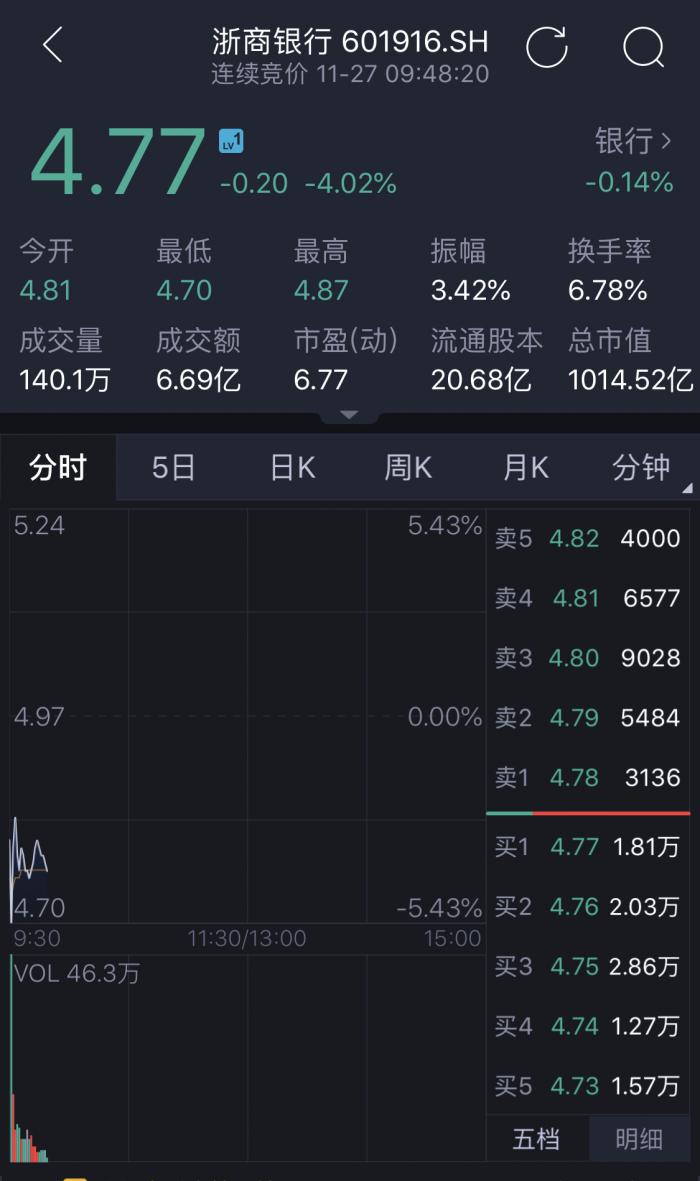Switch to the 分时 chart tab
This screenshot has width=700, height=1181.
[58, 467]
